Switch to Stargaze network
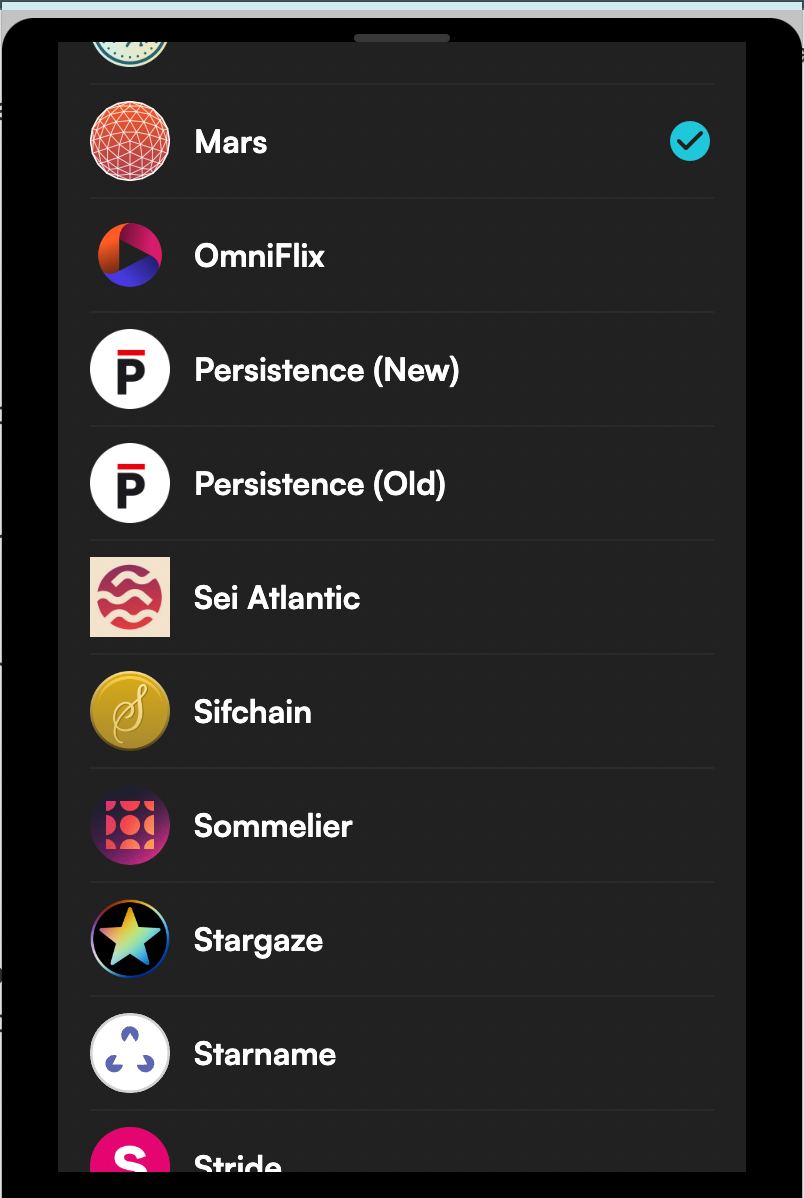 (400, 940)
